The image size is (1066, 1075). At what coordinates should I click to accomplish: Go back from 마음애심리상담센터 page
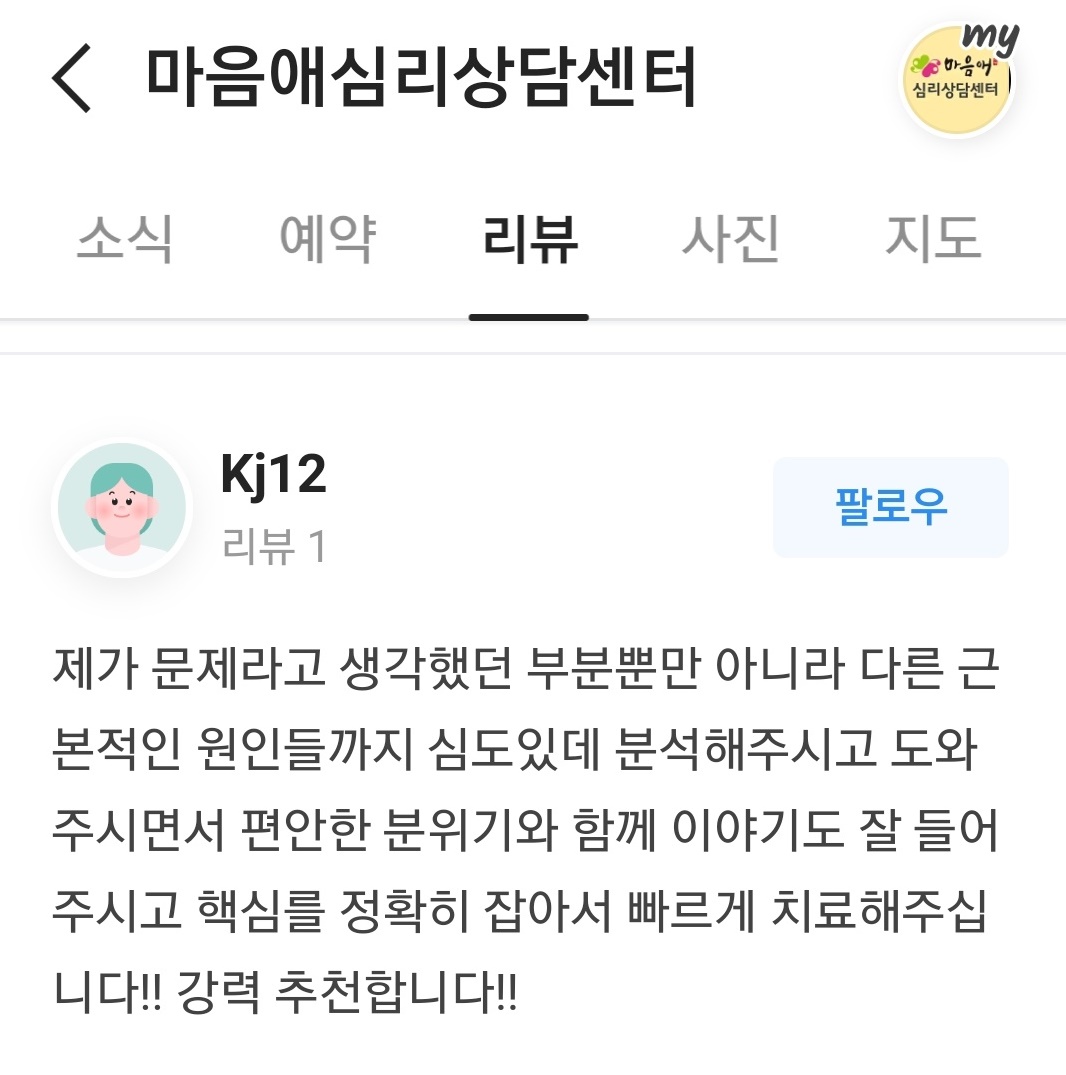pos(72,78)
